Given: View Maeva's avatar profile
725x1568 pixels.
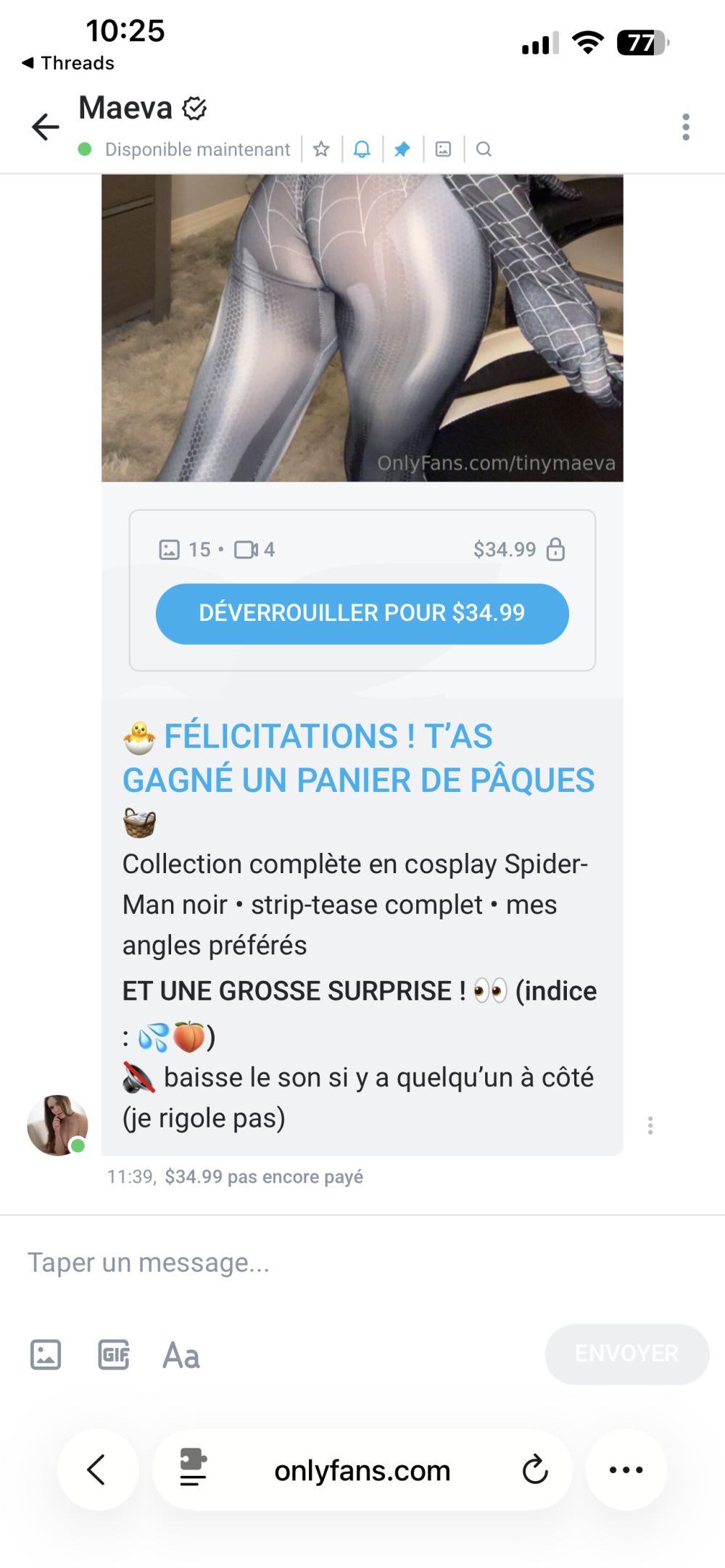Looking at the screenshot, I should pos(57,1125).
